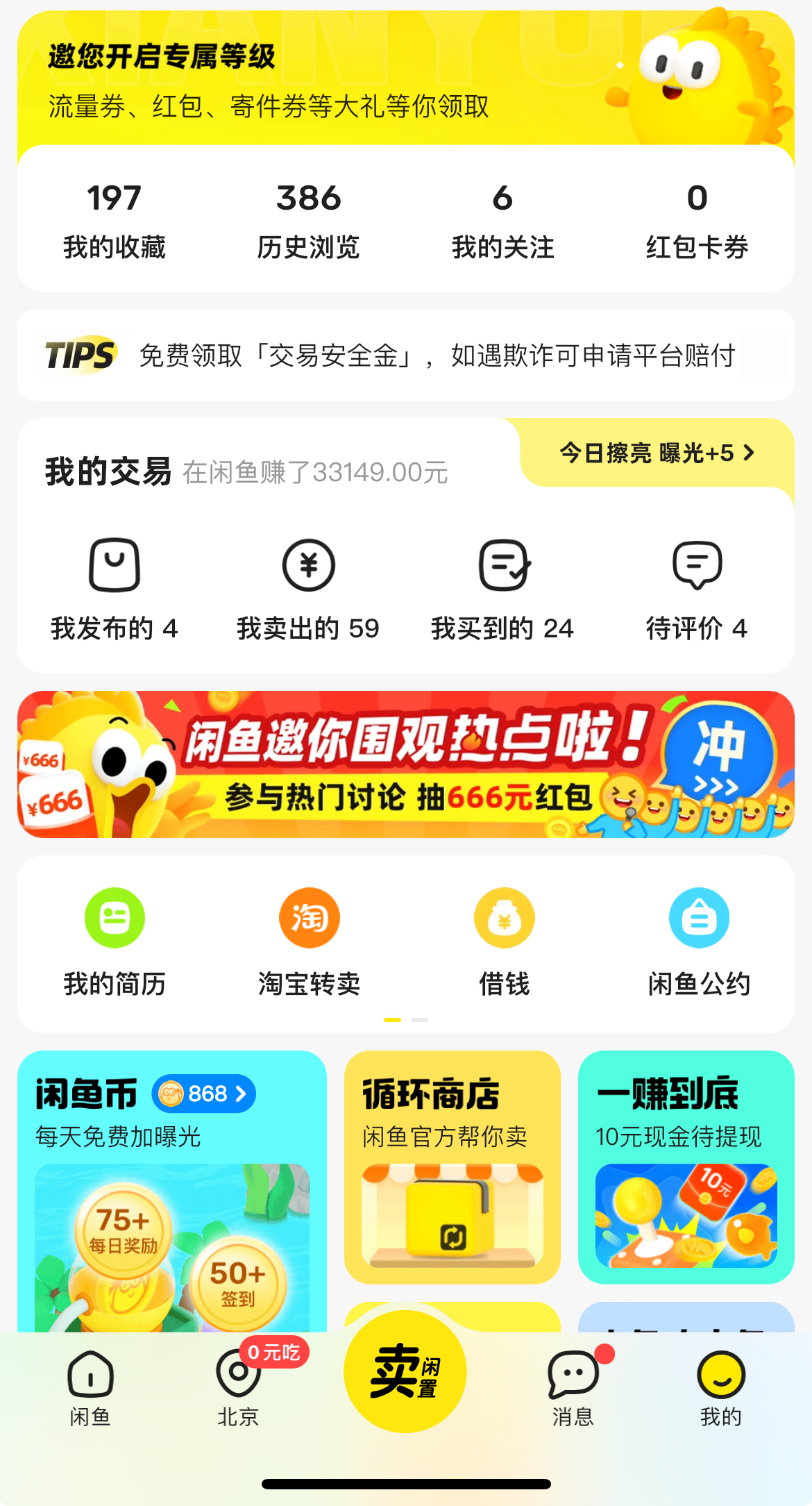Tap 今日擦亮 曝光+5 button

tap(657, 453)
